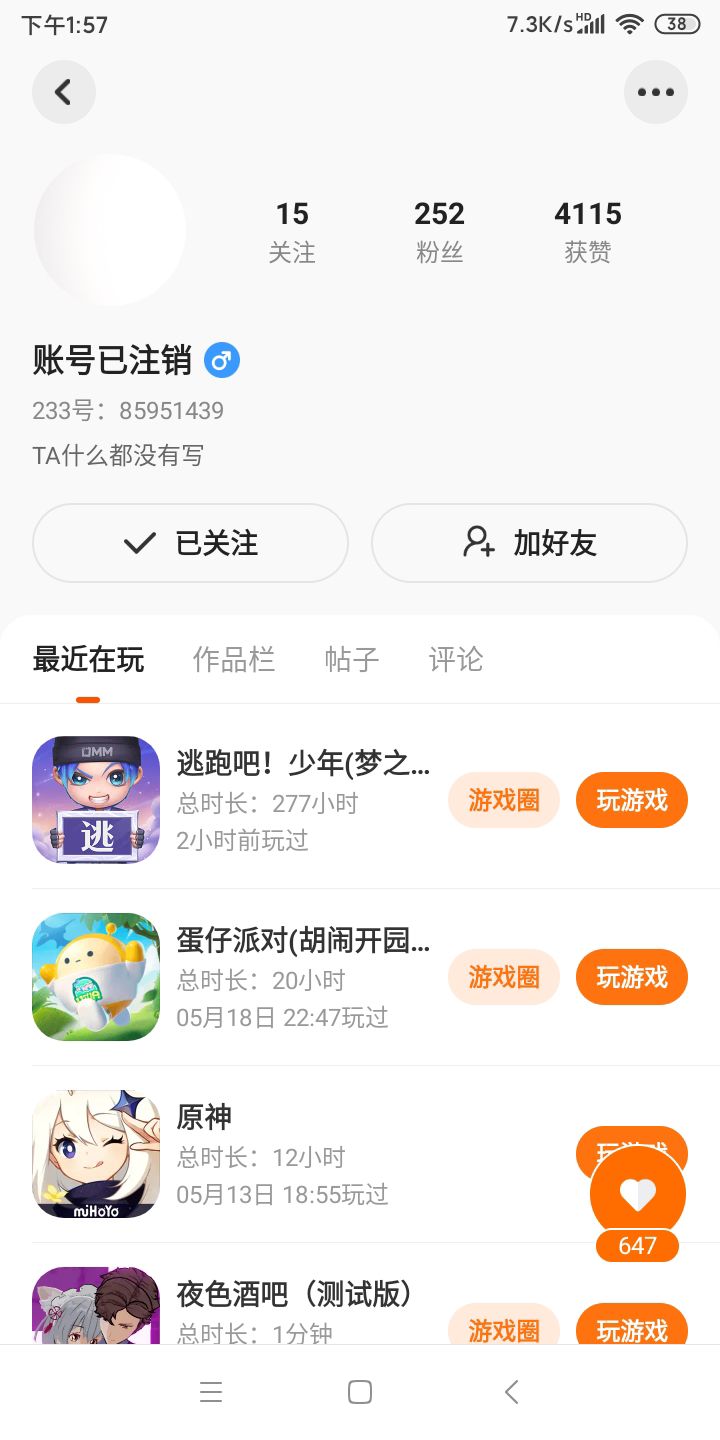Viewport: 720px width, 1440px height.
Task: Tap the floating heart like button
Action: tap(637, 1194)
